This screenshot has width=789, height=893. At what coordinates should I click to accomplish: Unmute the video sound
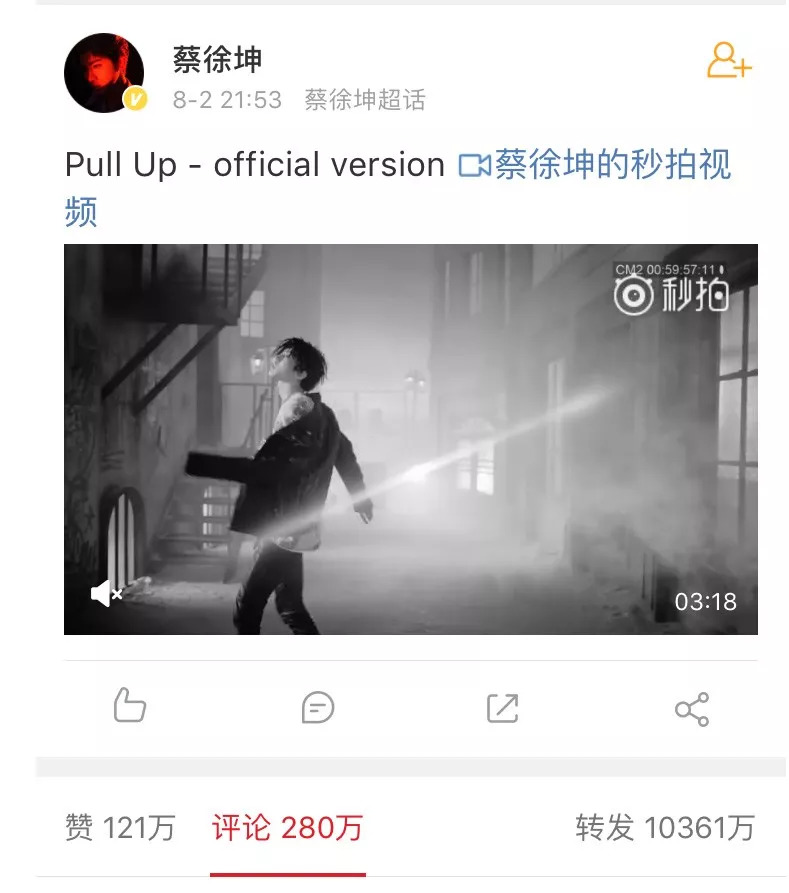[106, 594]
